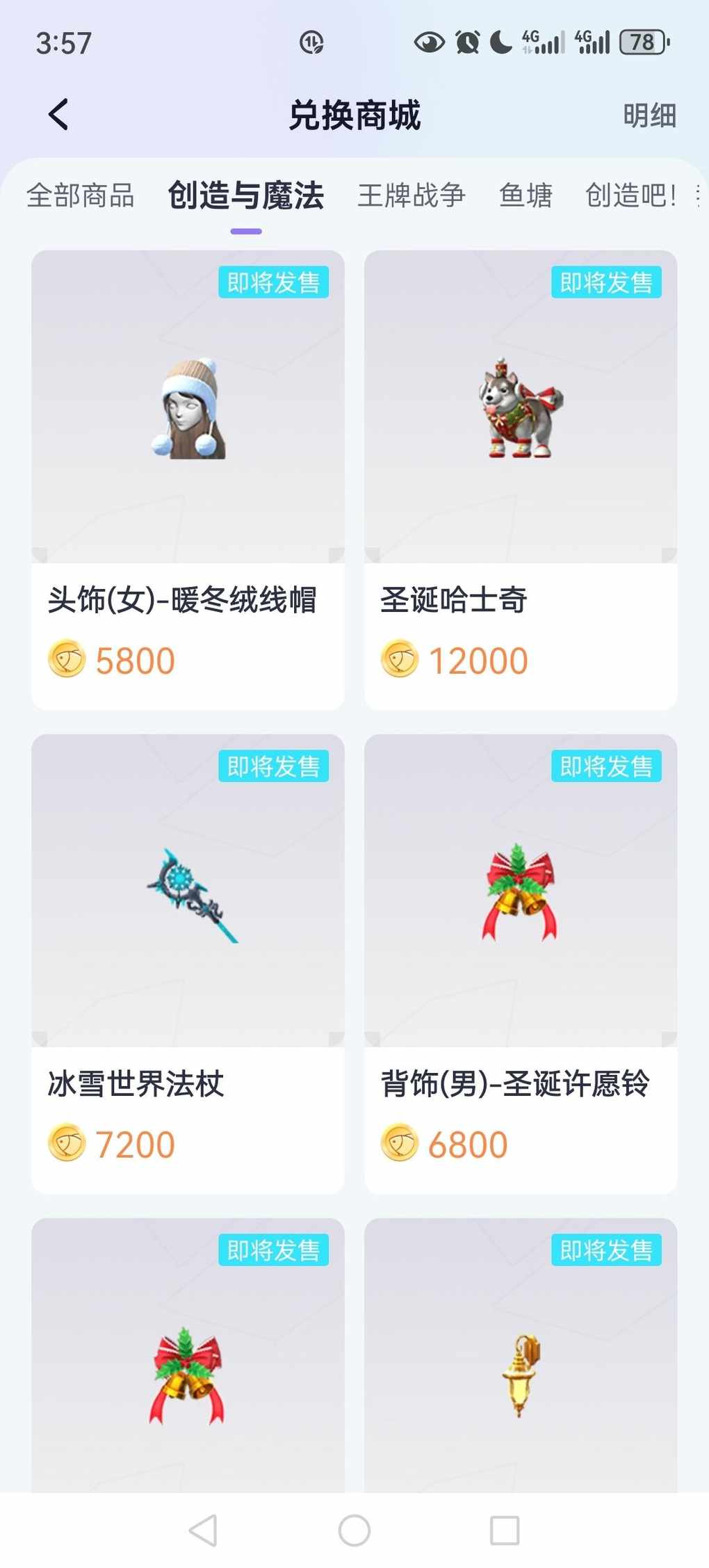View the 背饰(男)-圣诞许愿铃 item

click(521, 964)
